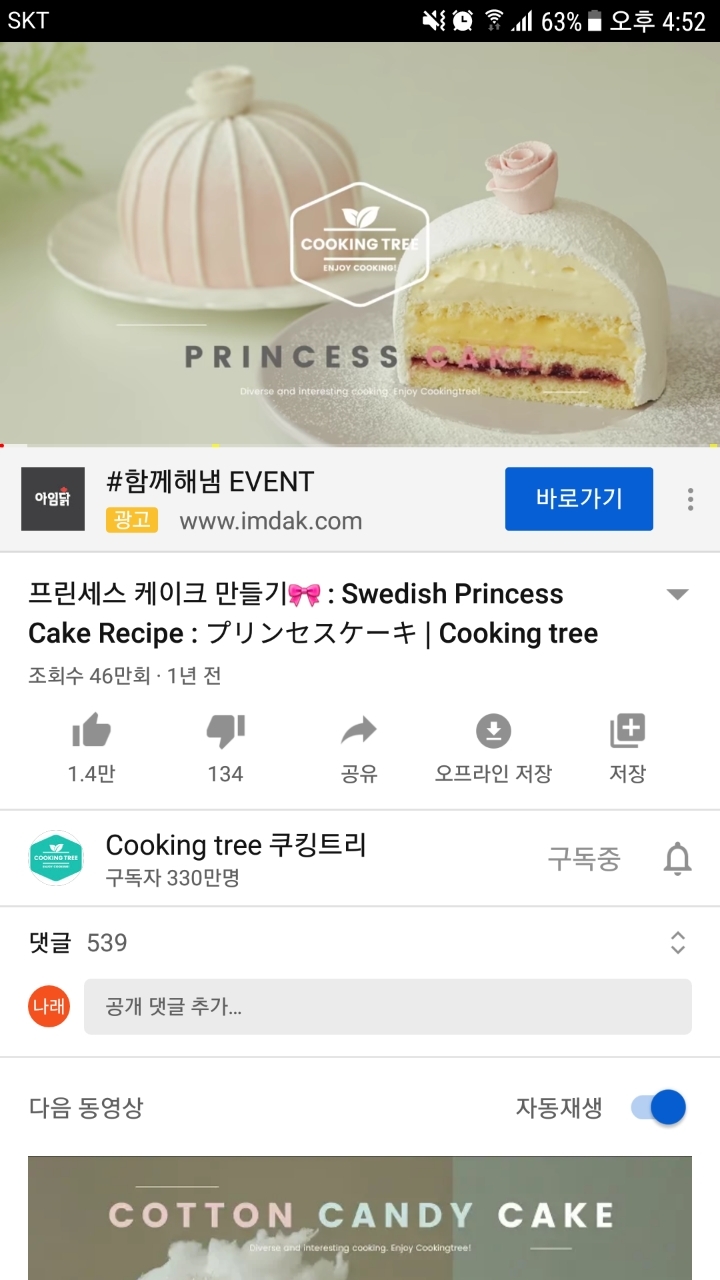Expand the video description arrow
720x1280 pixels.
[677, 595]
